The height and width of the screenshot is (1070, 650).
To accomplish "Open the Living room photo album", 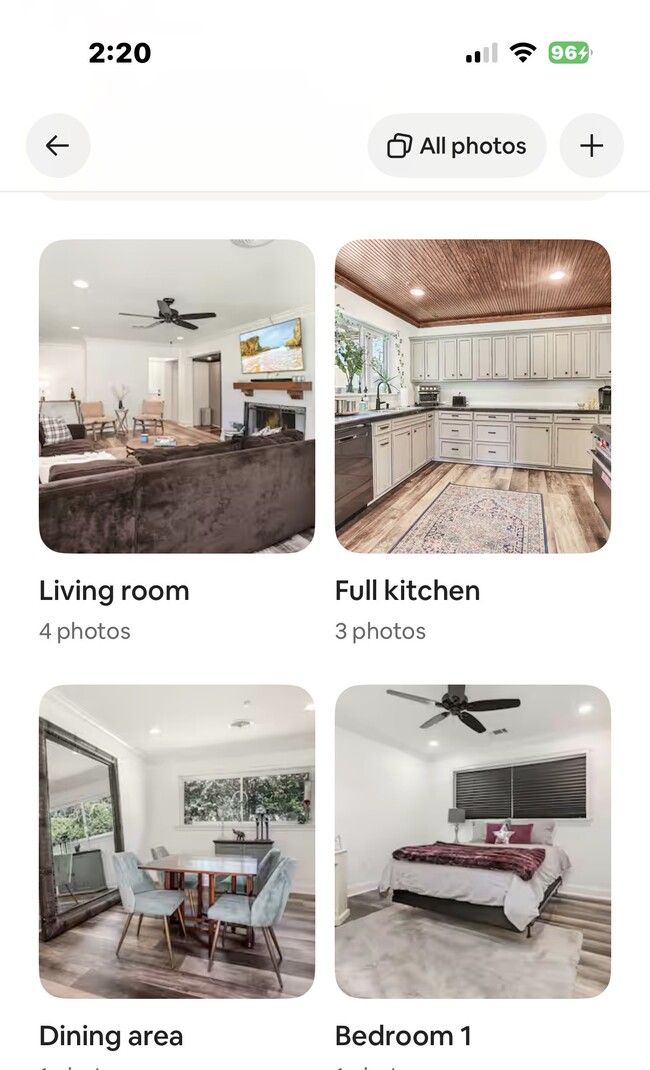I will point(177,396).
